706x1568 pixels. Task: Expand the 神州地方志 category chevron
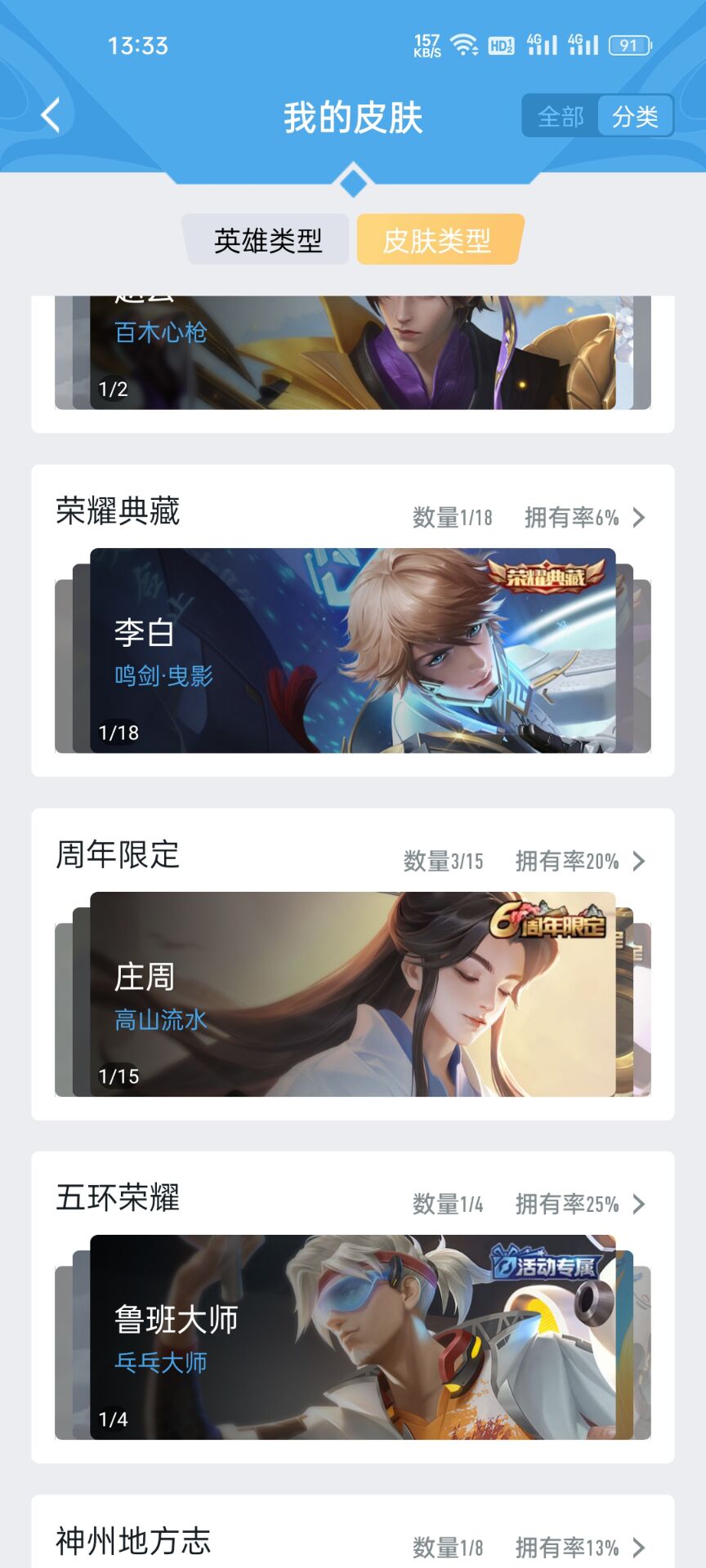[639, 1548]
